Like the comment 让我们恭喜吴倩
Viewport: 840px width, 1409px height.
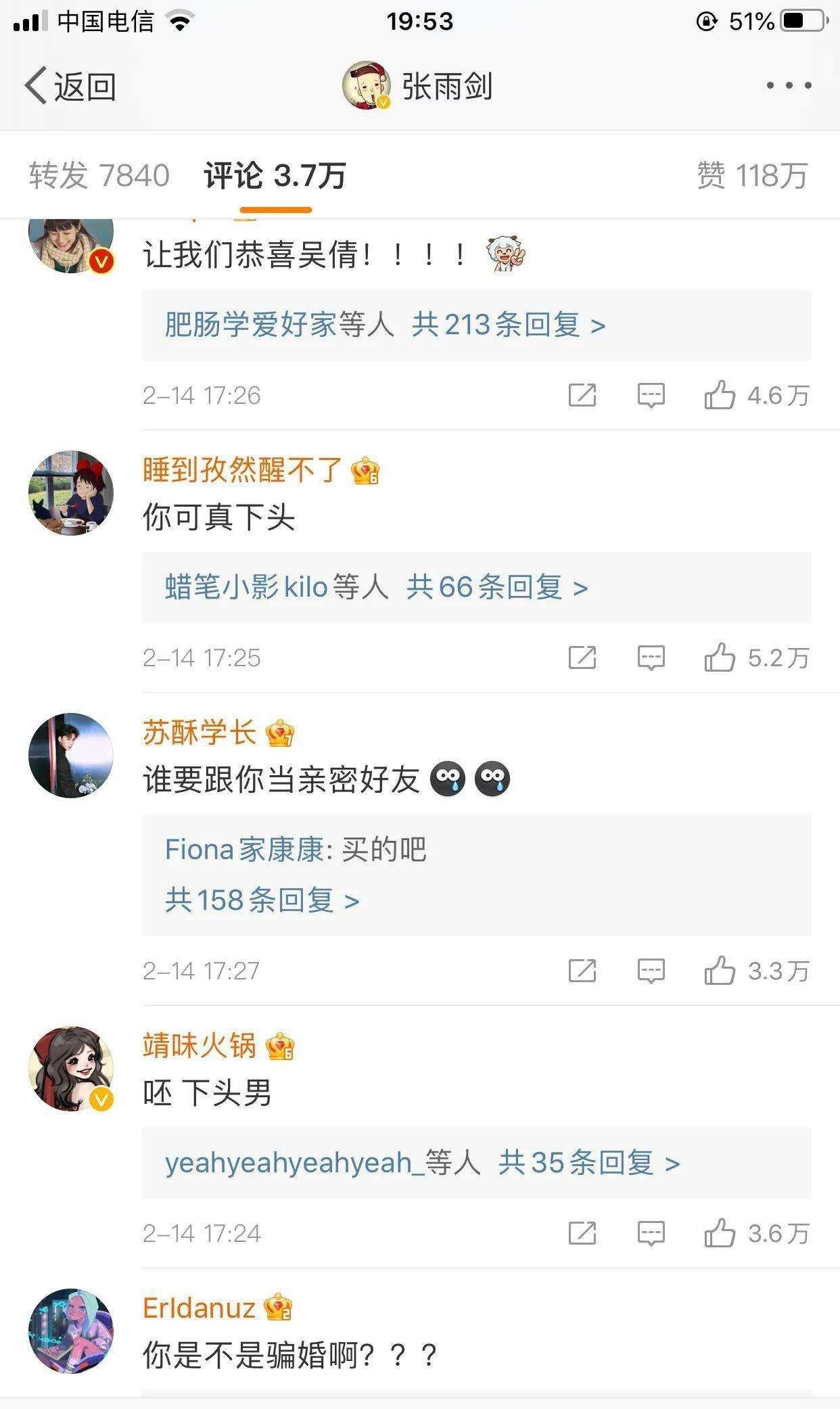pos(720,395)
